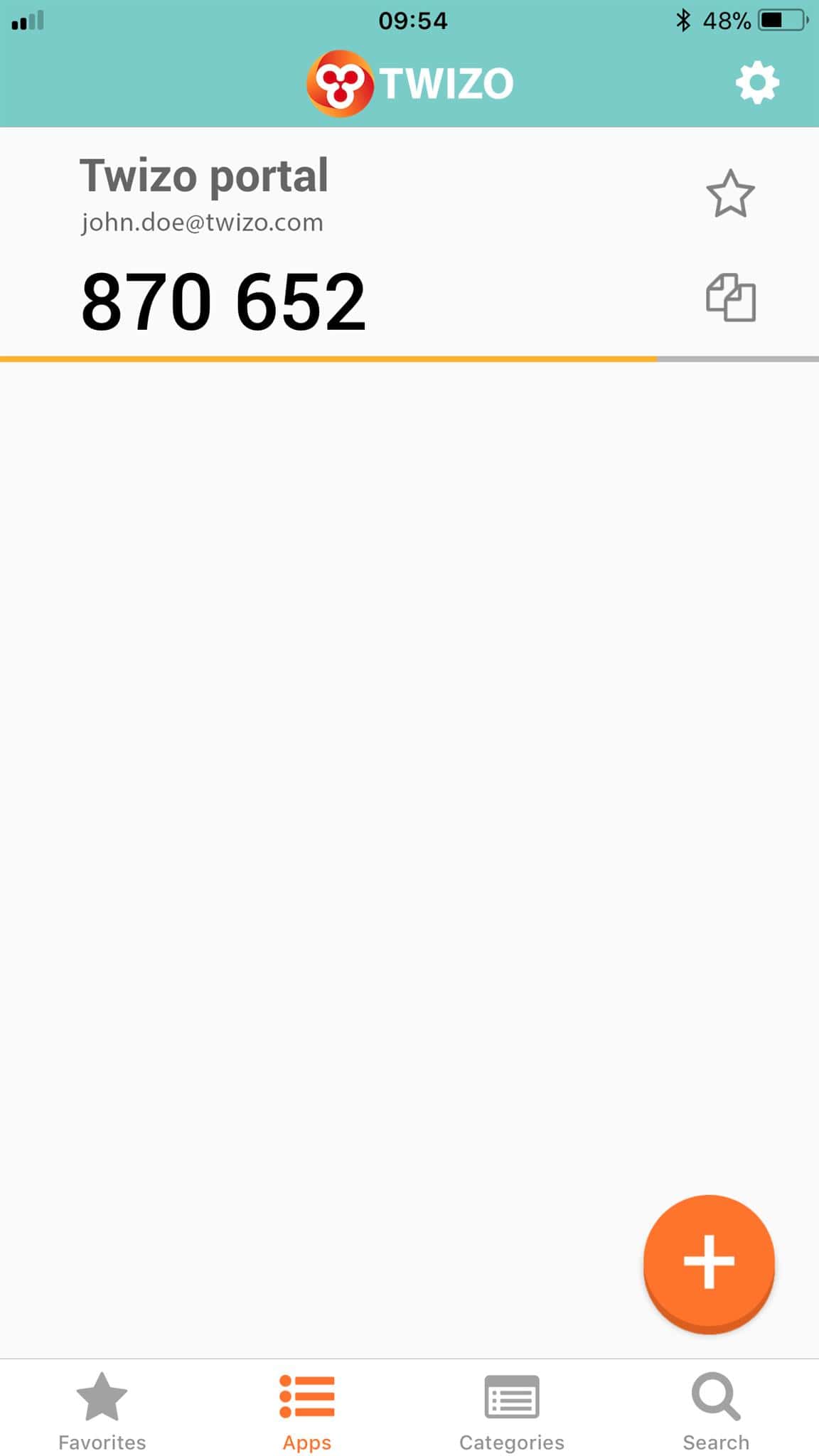Viewport: 819px width, 1456px height.
Task: Select the Apps tab
Action: [x=306, y=1410]
